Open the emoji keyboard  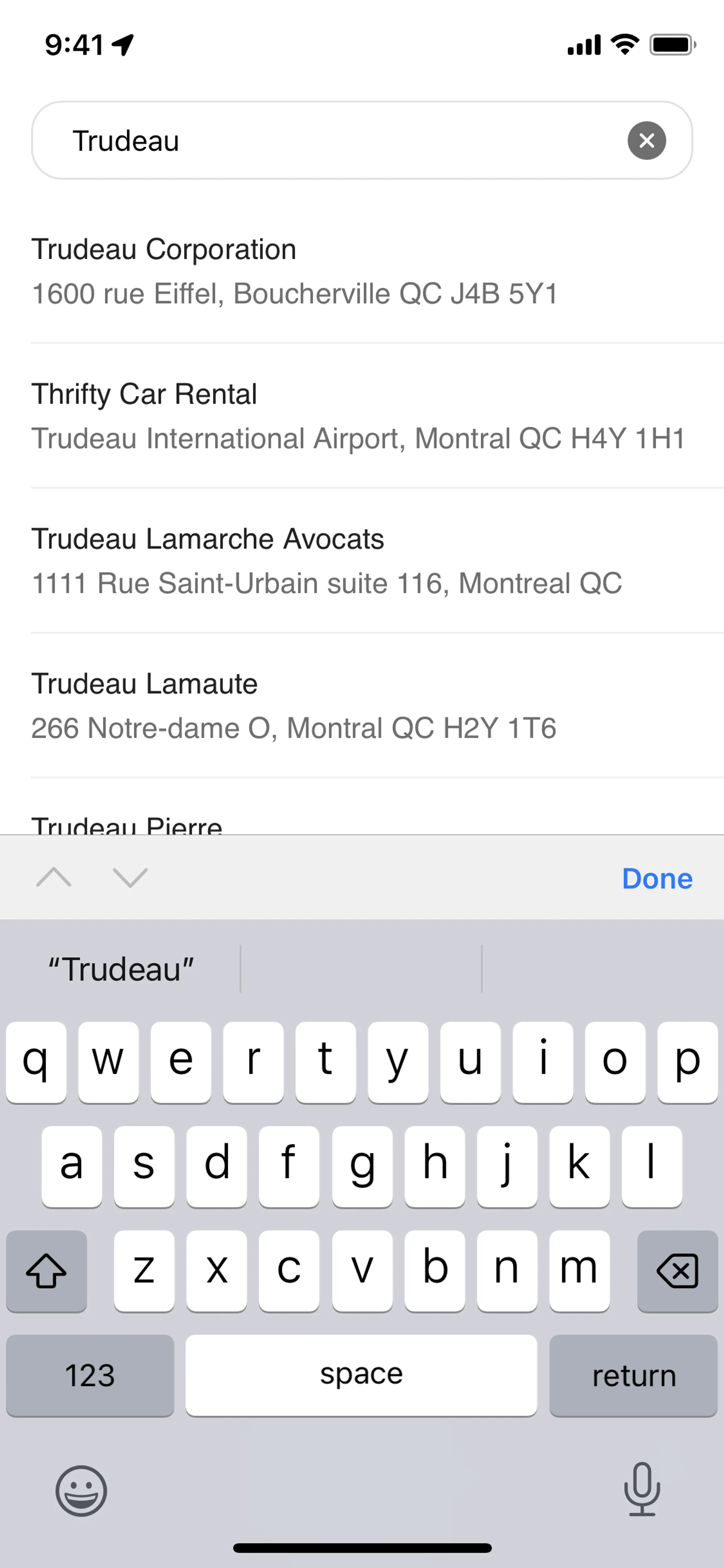pos(81,1491)
